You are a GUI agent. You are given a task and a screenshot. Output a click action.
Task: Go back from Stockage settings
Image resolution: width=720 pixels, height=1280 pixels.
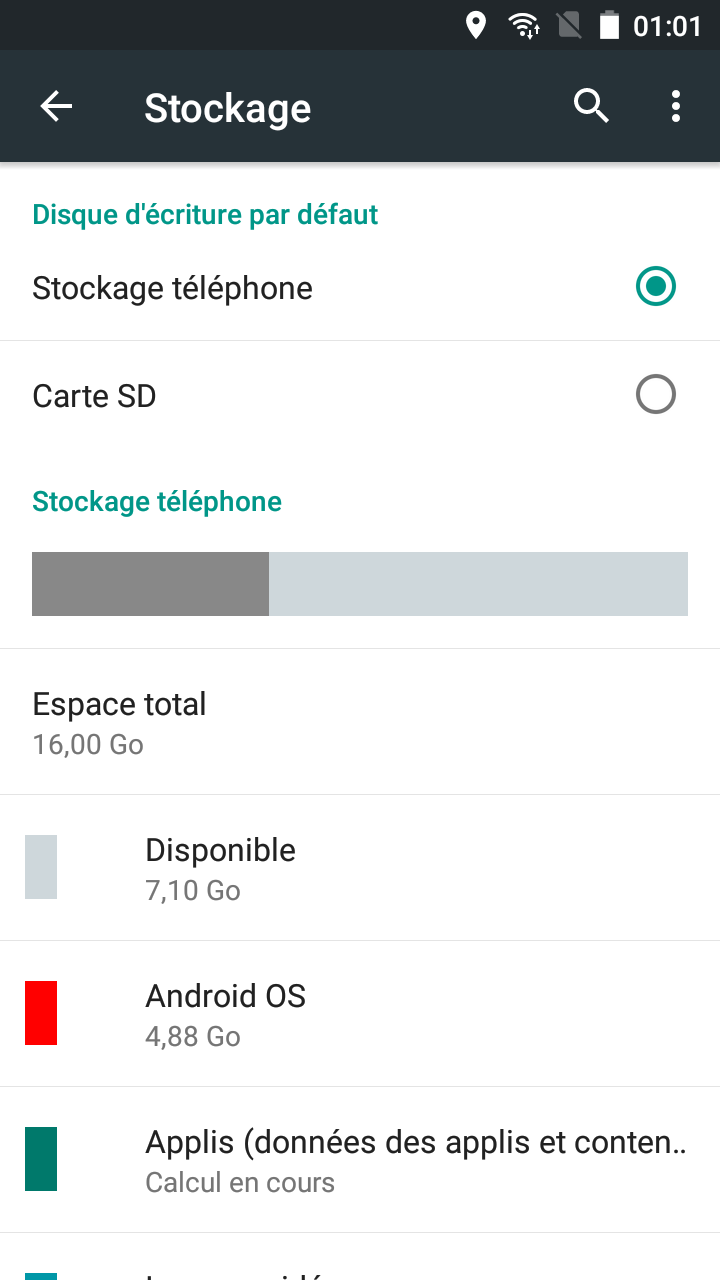[x=56, y=107]
